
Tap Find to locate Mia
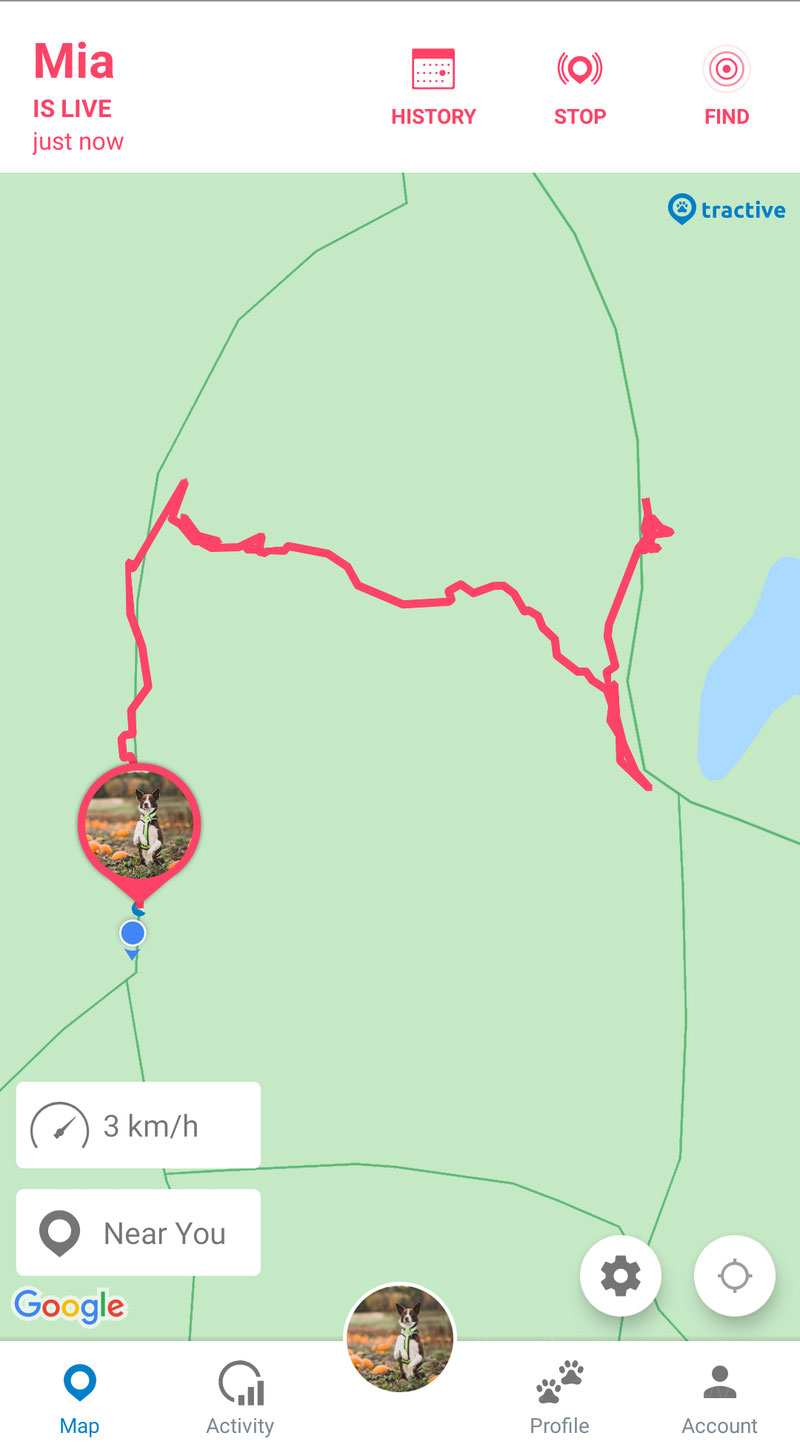pyautogui.click(x=727, y=88)
